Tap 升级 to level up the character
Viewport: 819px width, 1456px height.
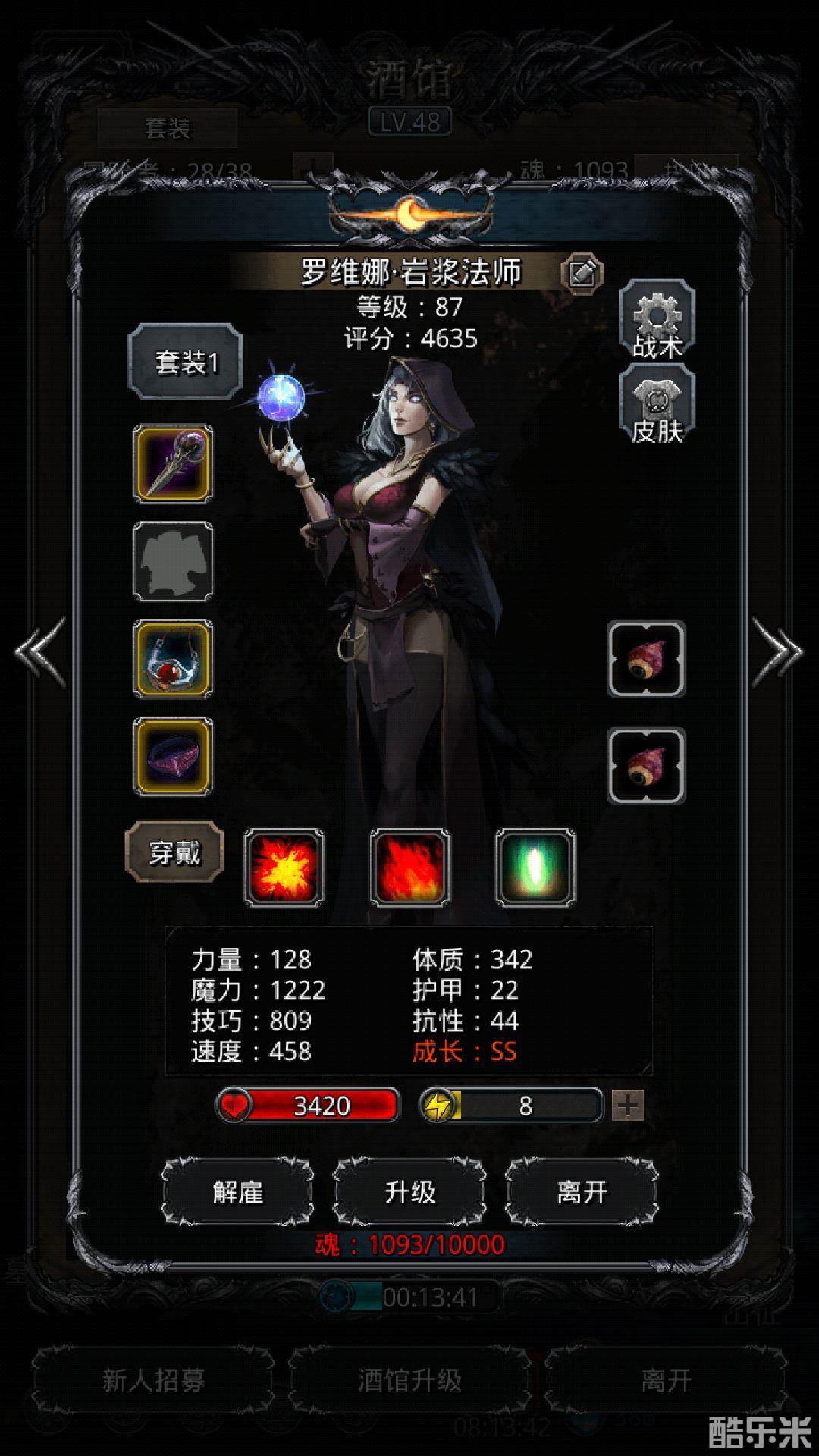pos(409,1192)
